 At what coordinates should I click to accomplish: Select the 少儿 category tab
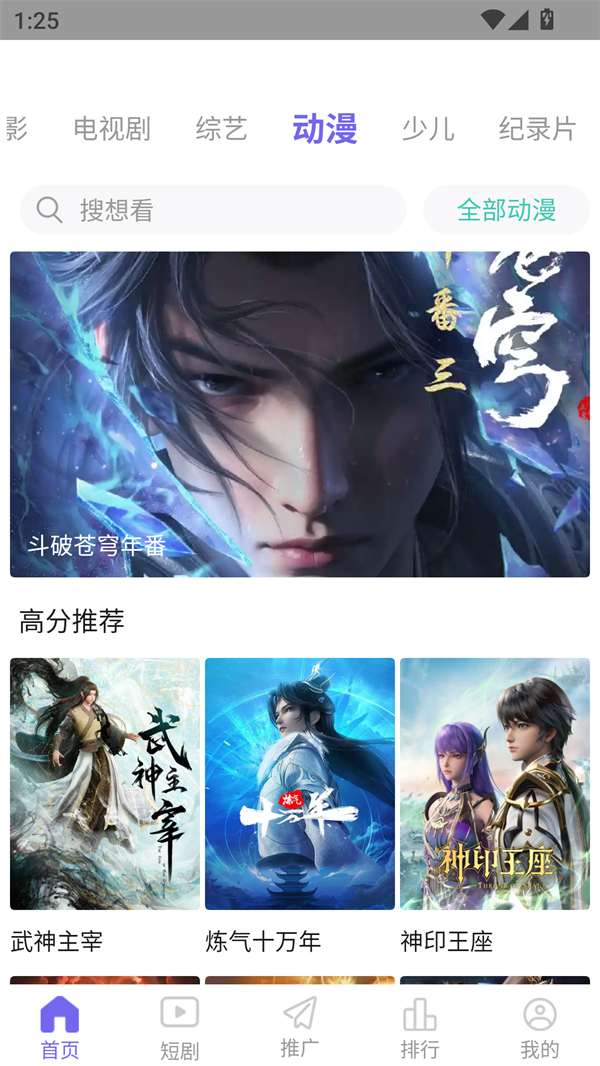coord(427,128)
